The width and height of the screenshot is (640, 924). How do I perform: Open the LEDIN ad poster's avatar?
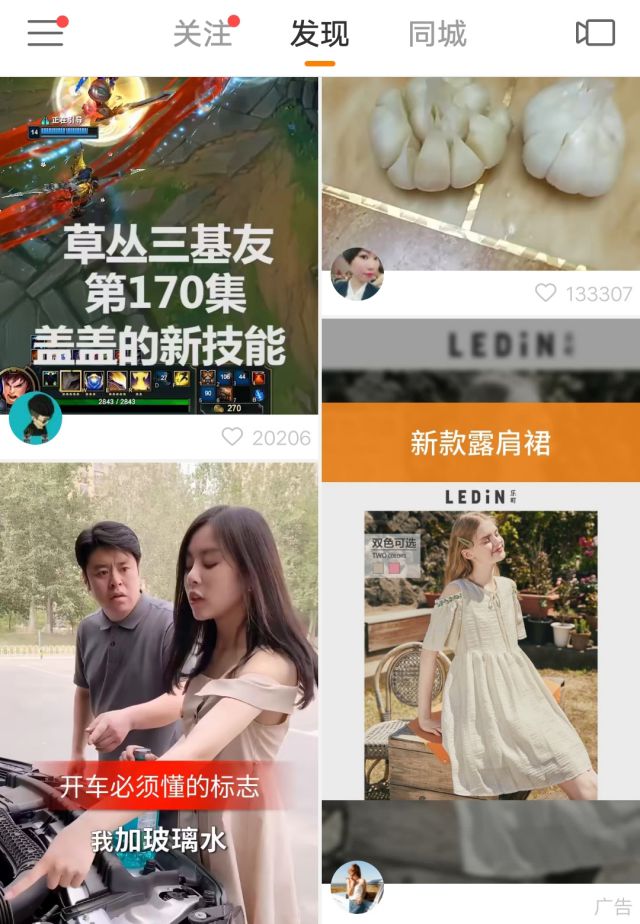pyautogui.click(x=357, y=886)
